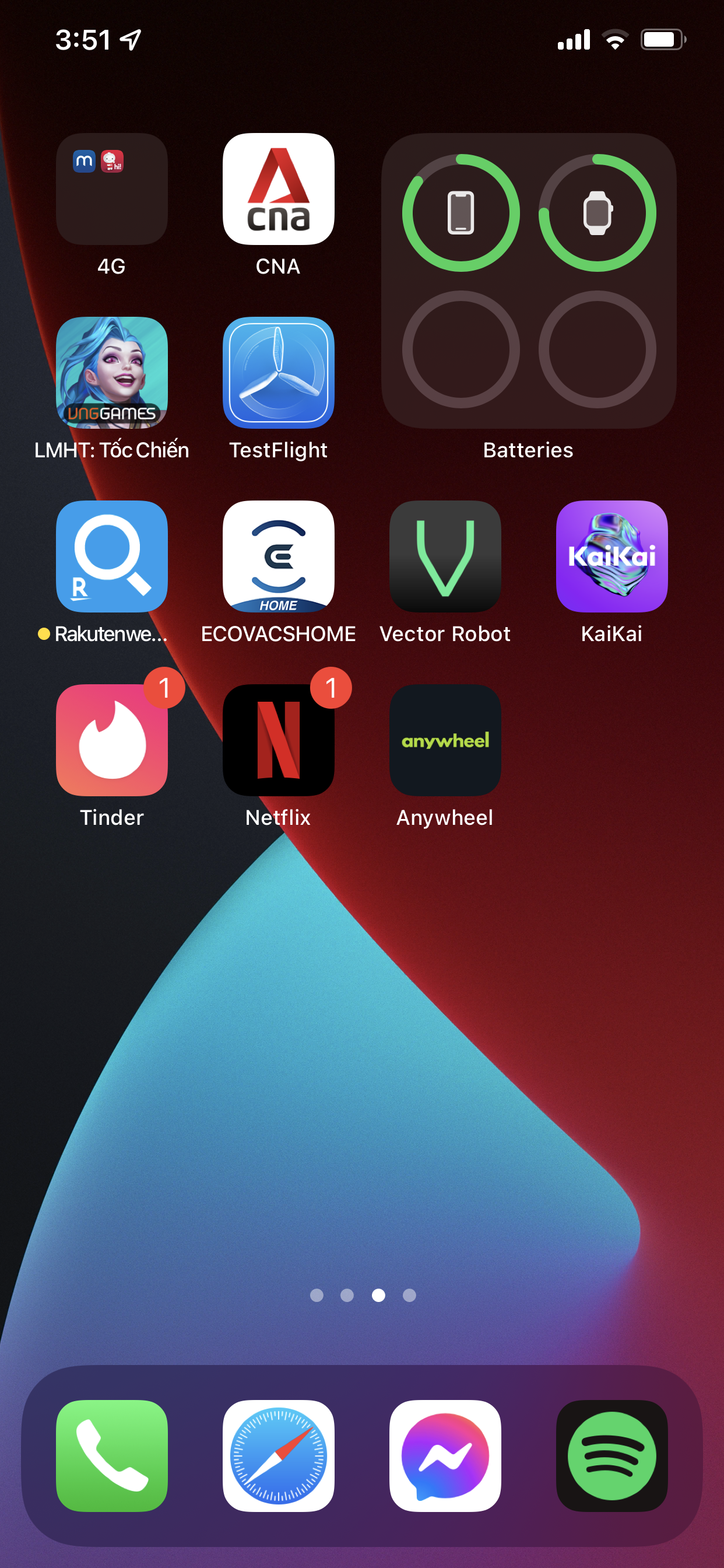This screenshot has width=724, height=1568.
Task: Open the KaiKai app
Action: tap(611, 556)
